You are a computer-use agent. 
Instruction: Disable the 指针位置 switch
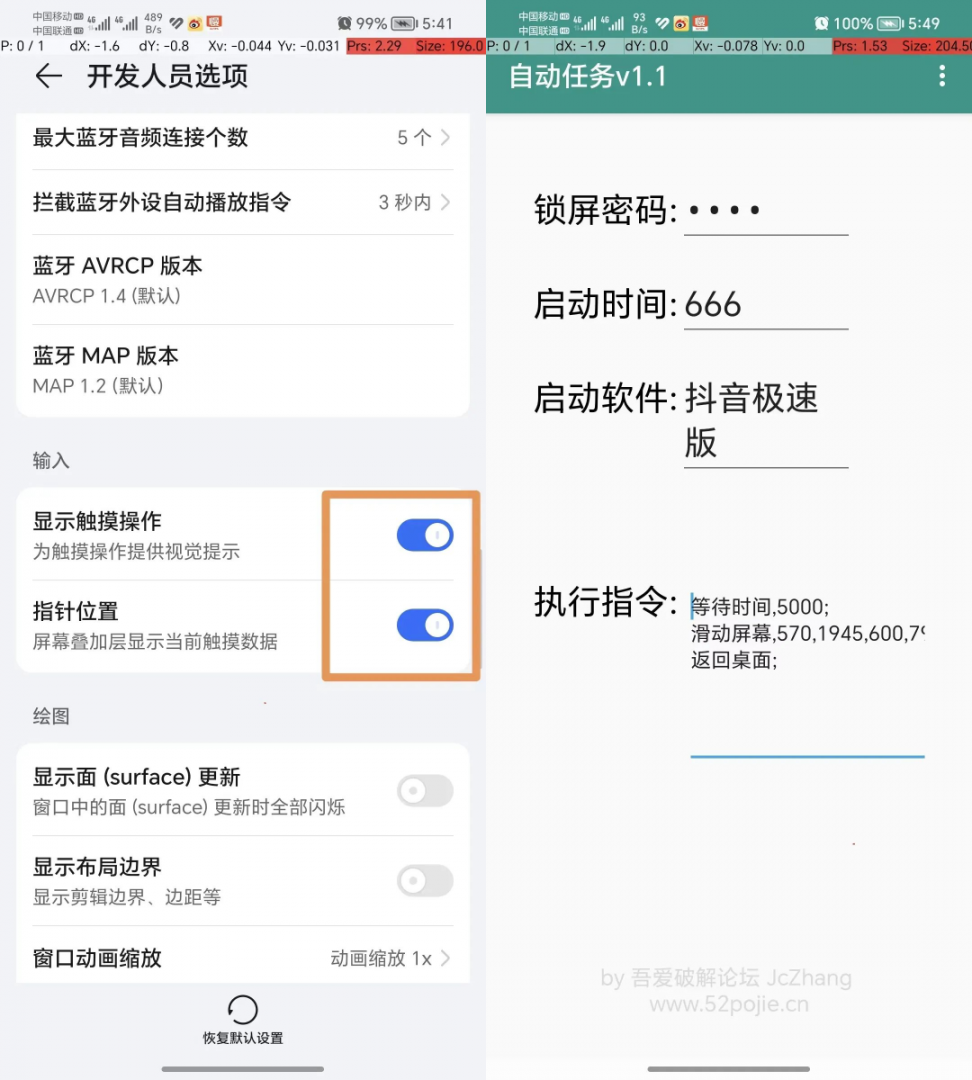(424, 626)
